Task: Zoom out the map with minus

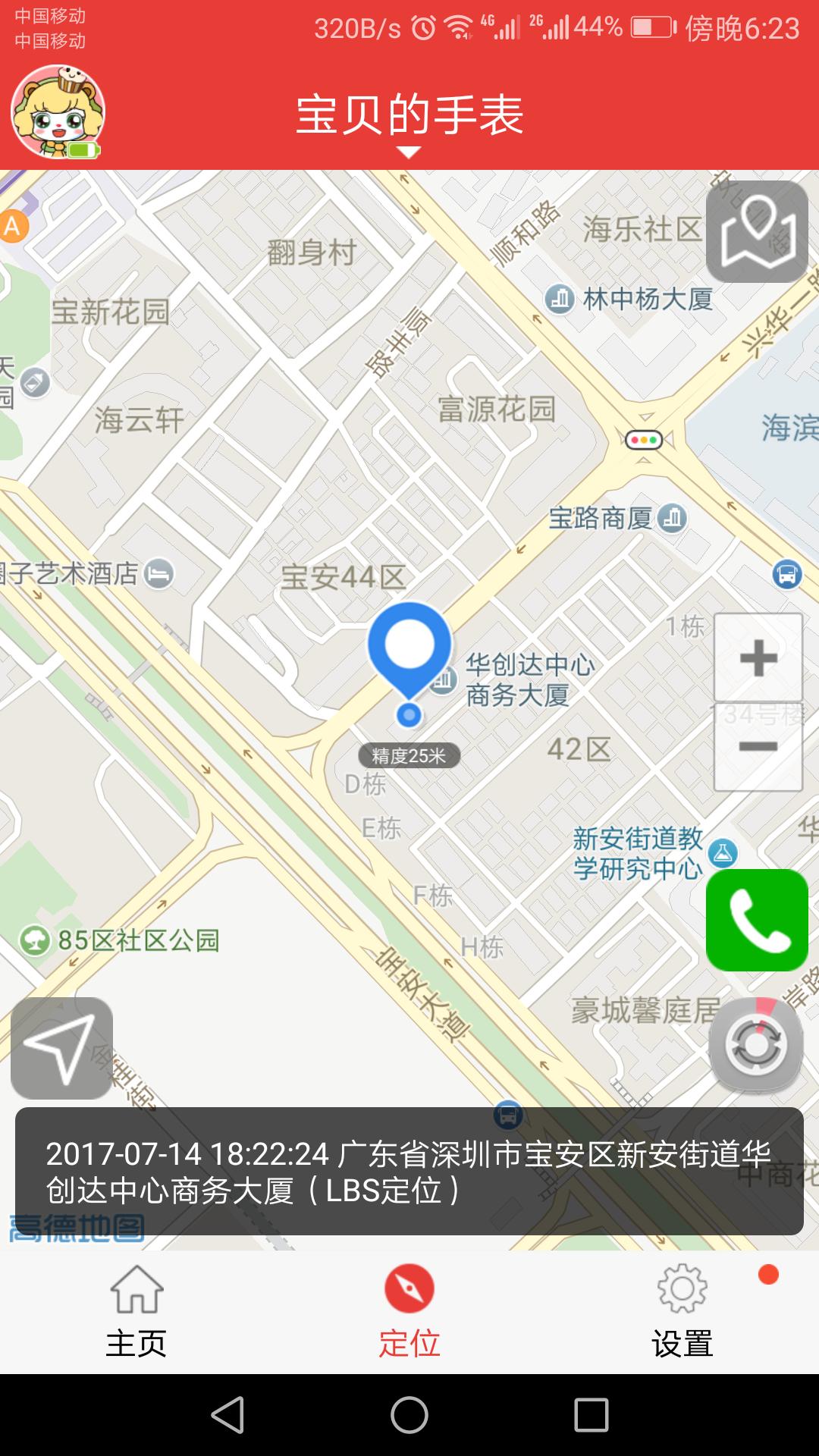Action: (x=758, y=747)
